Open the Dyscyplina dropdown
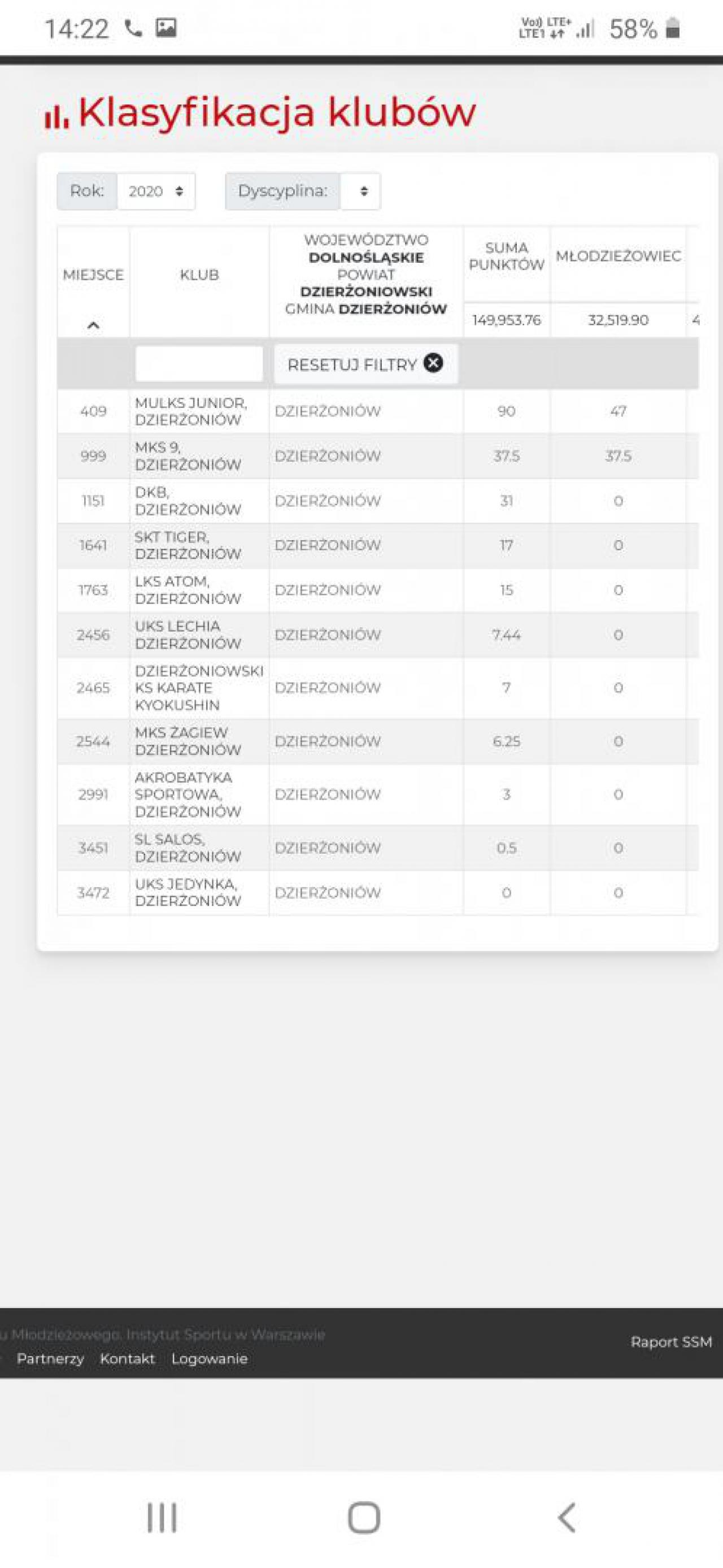Screen dimensions: 723x1568 coord(360,191)
